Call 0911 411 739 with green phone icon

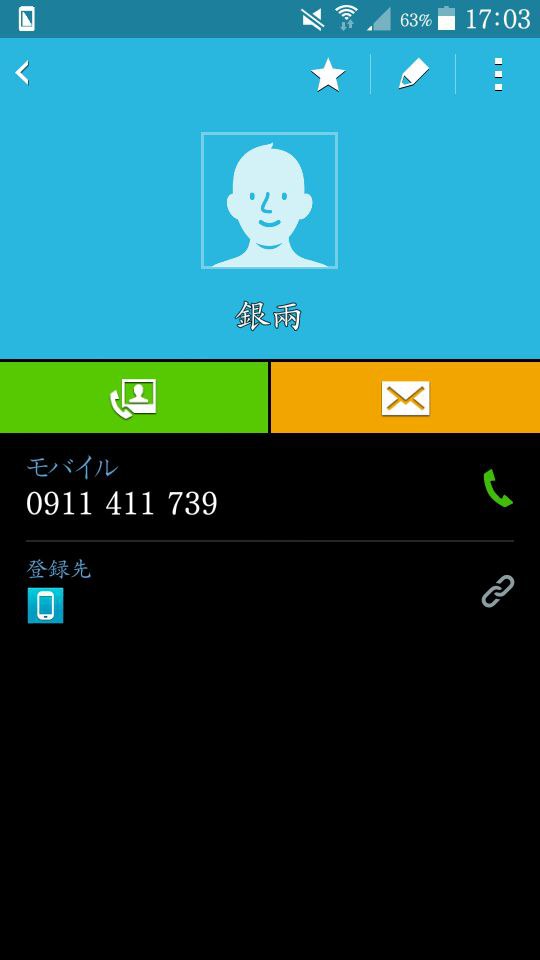[x=497, y=488]
